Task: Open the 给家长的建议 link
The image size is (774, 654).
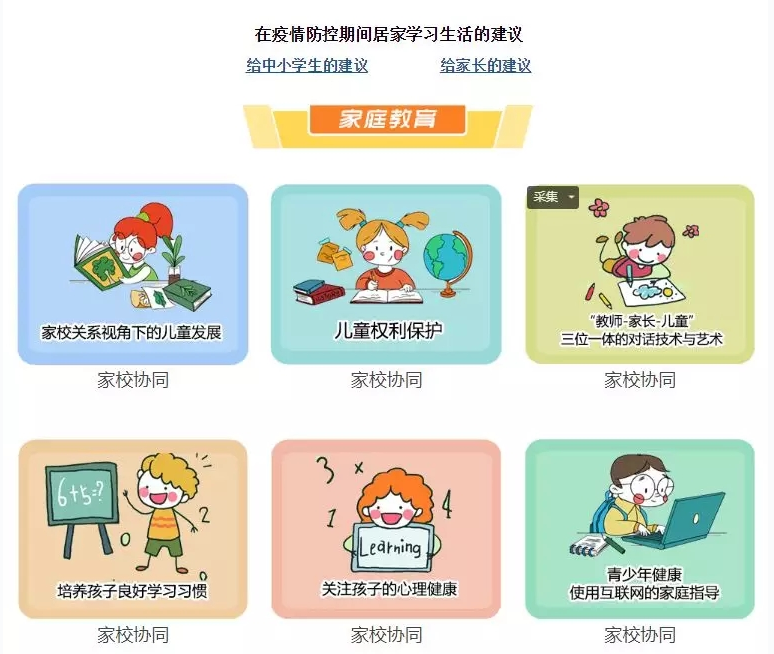Action: (485, 66)
